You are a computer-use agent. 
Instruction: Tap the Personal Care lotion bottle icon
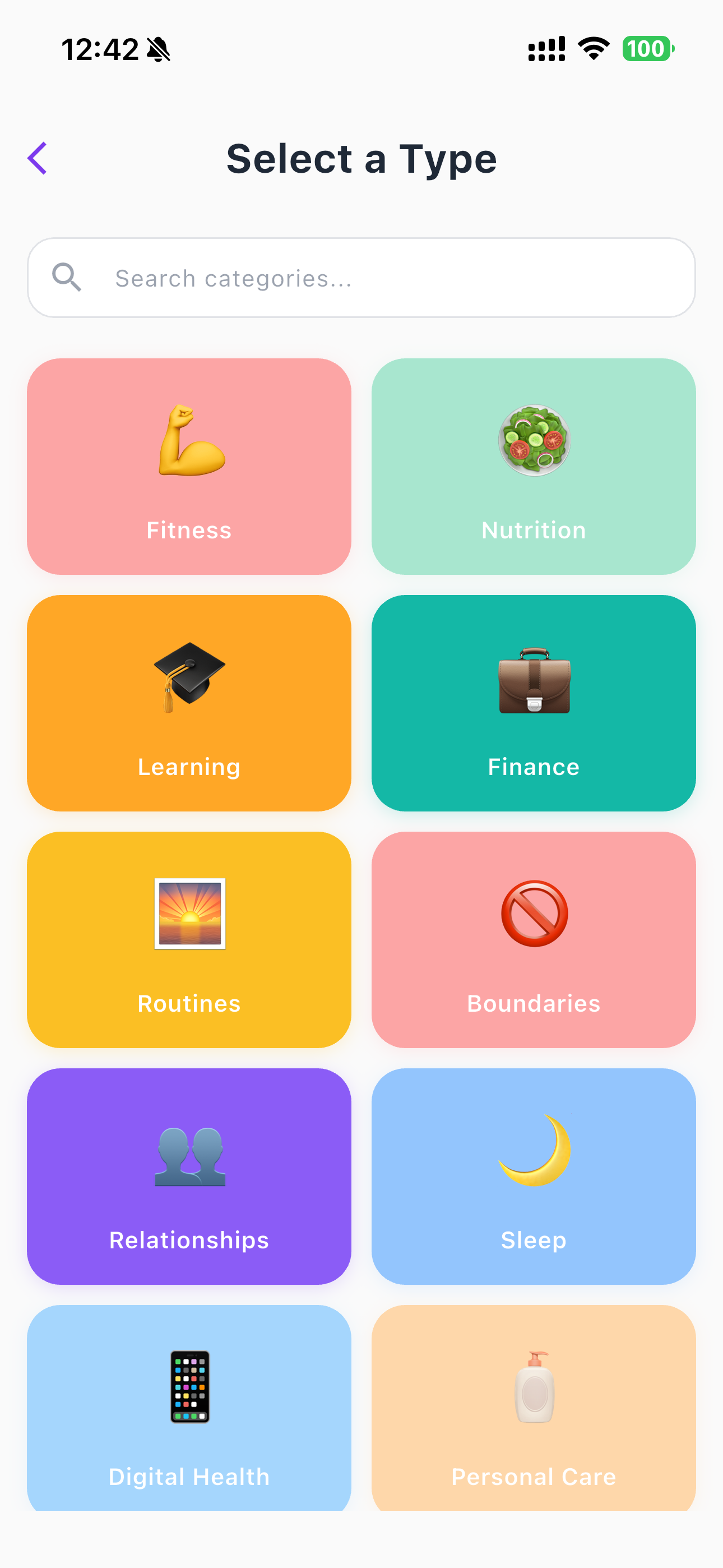click(533, 1390)
